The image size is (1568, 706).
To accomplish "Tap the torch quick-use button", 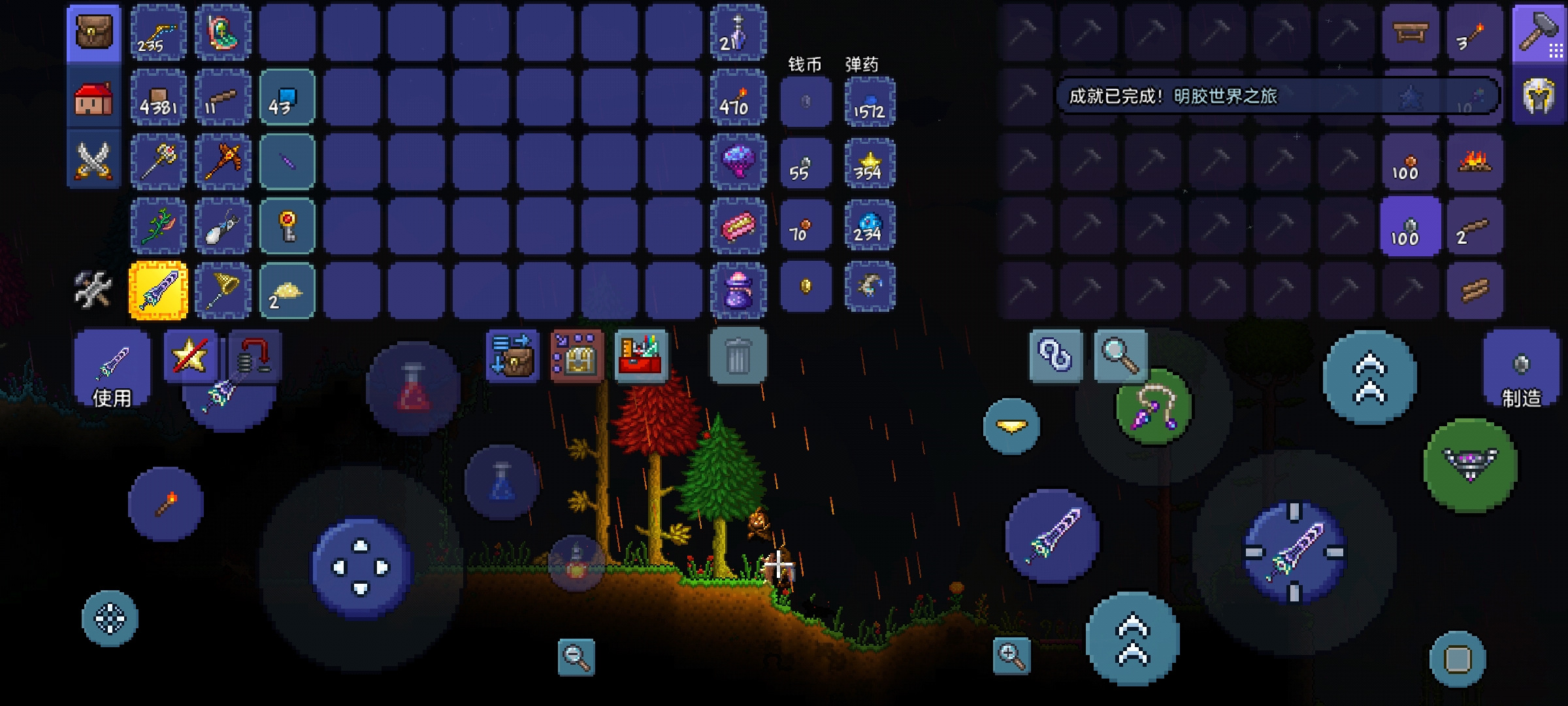I will click(x=166, y=504).
